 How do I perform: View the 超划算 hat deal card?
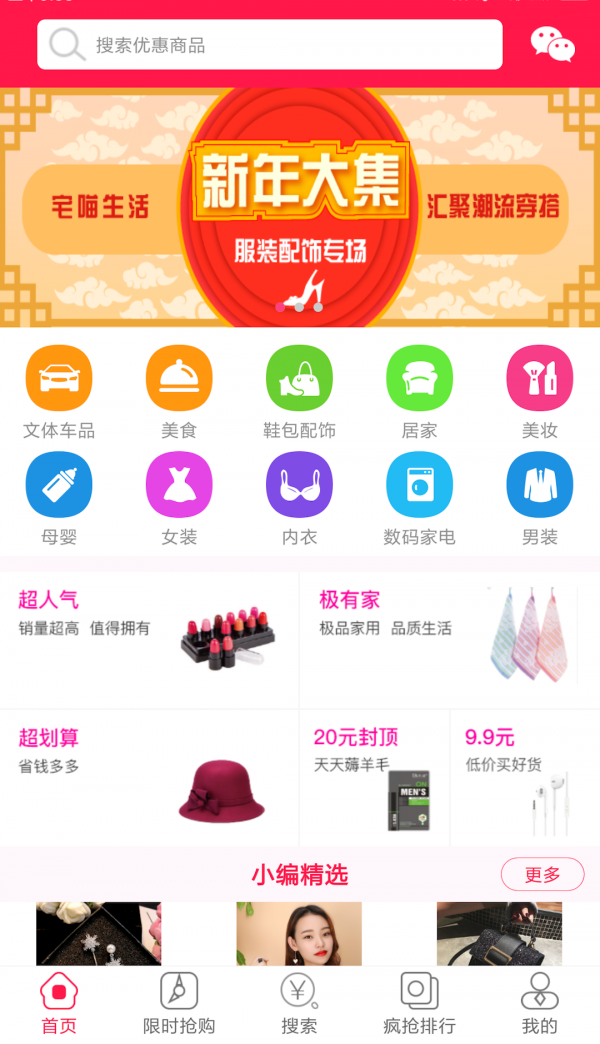point(149,778)
